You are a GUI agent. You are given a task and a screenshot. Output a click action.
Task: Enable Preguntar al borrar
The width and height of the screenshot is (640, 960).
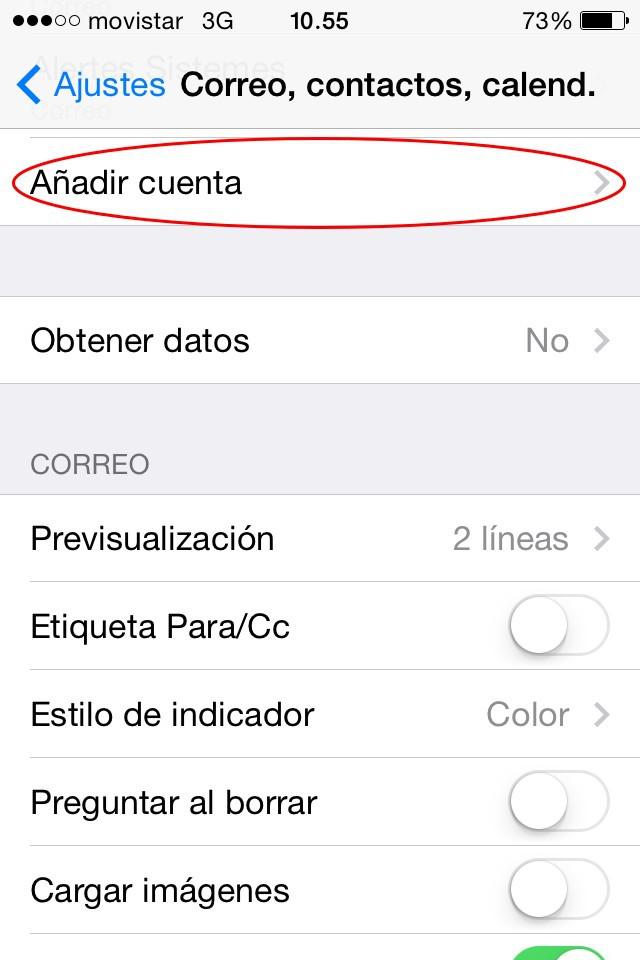(x=558, y=803)
